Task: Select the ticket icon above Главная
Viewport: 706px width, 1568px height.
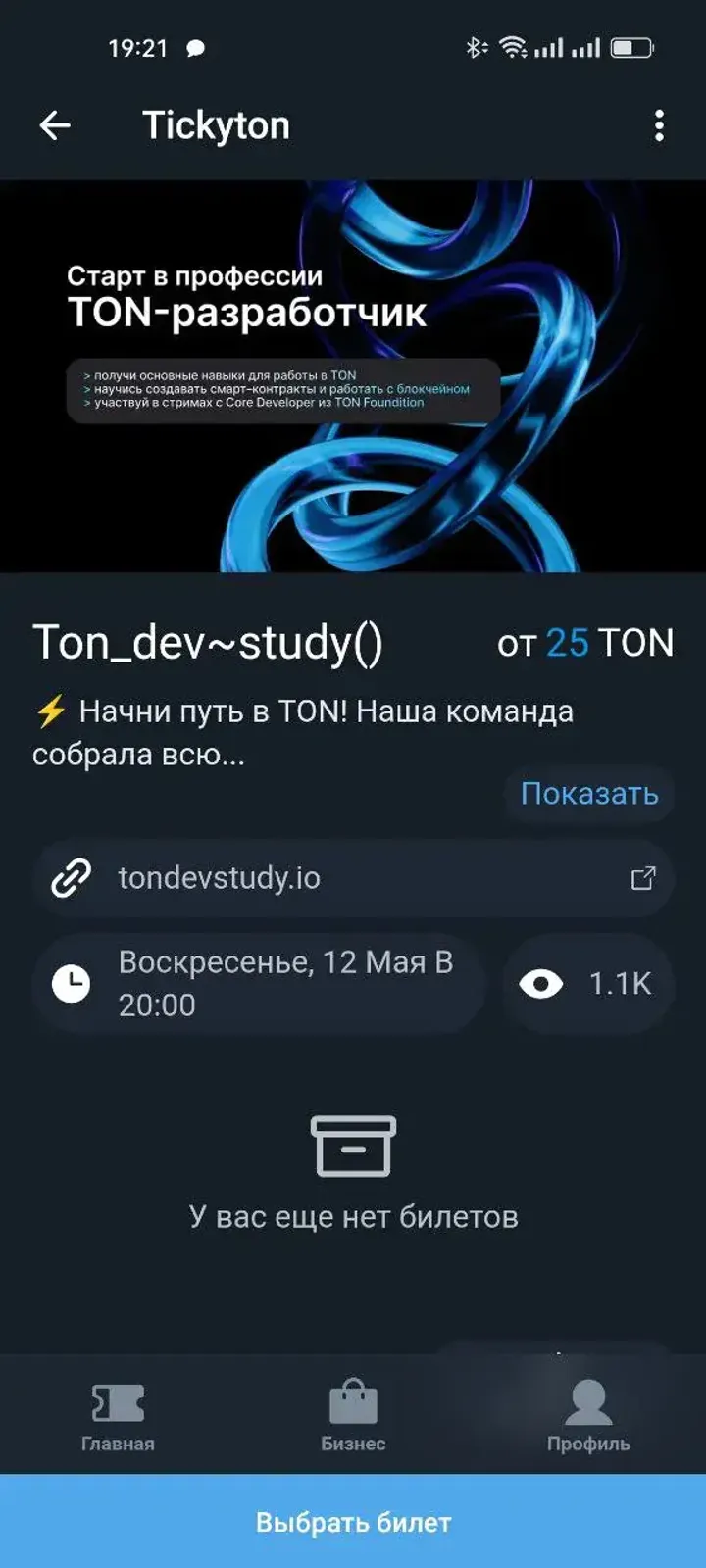Action: 120,1404
